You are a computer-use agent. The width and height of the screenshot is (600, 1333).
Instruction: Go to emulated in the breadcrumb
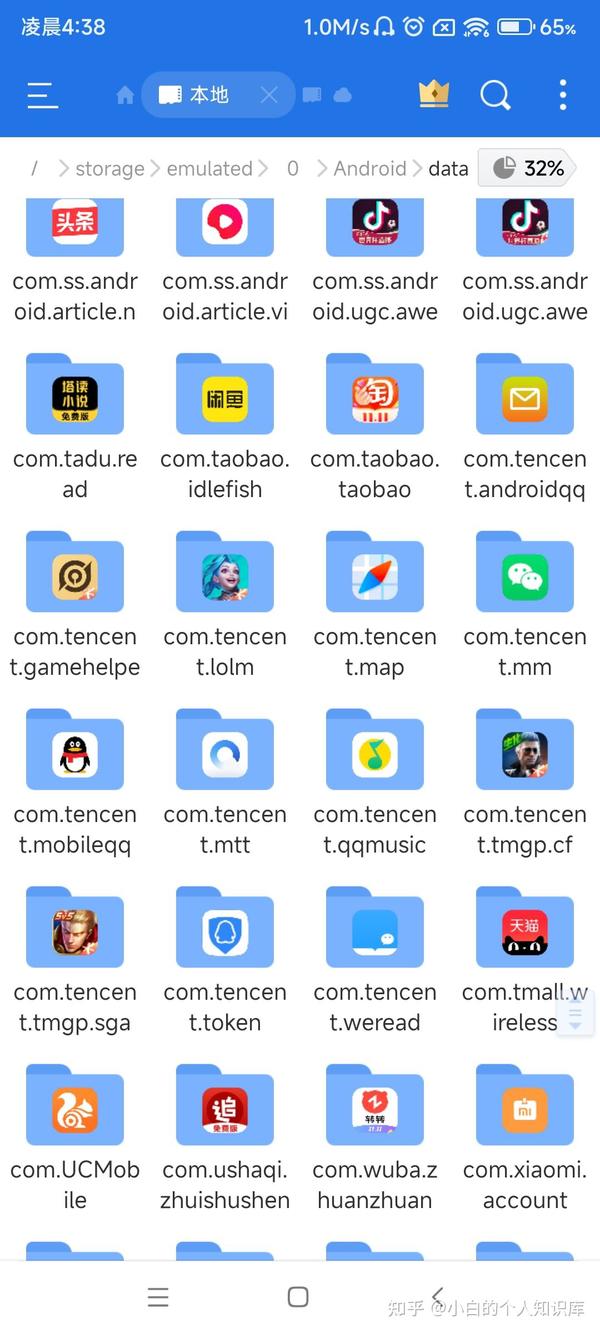[x=209, y=169]
